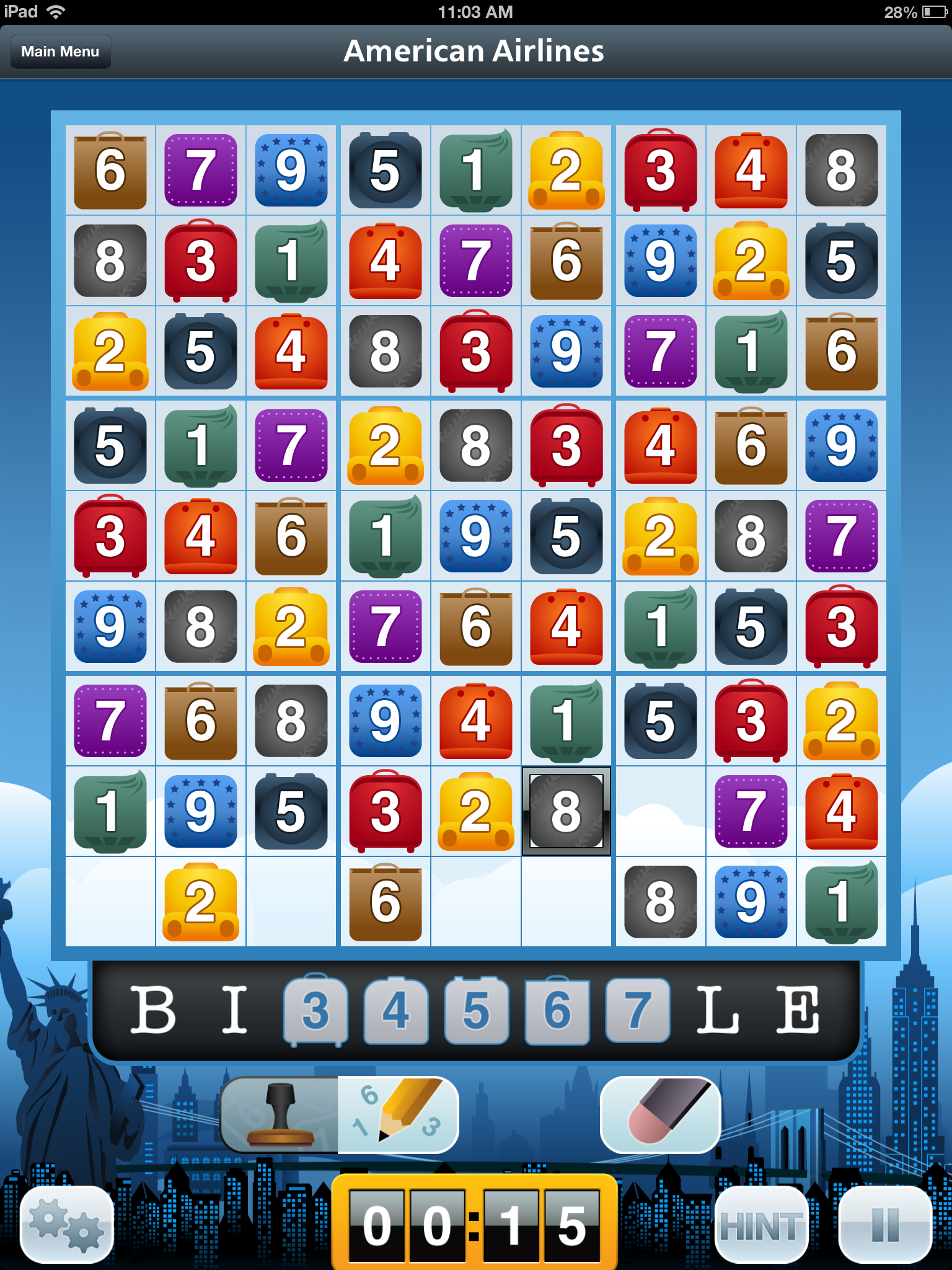Ask for a HINT

tap(761, 1225)
